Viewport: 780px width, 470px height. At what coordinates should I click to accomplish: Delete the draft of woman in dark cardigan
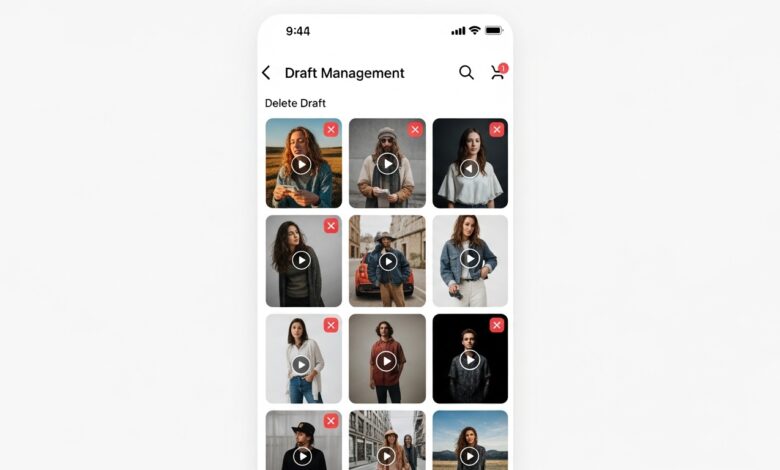(x=331, y=226)
